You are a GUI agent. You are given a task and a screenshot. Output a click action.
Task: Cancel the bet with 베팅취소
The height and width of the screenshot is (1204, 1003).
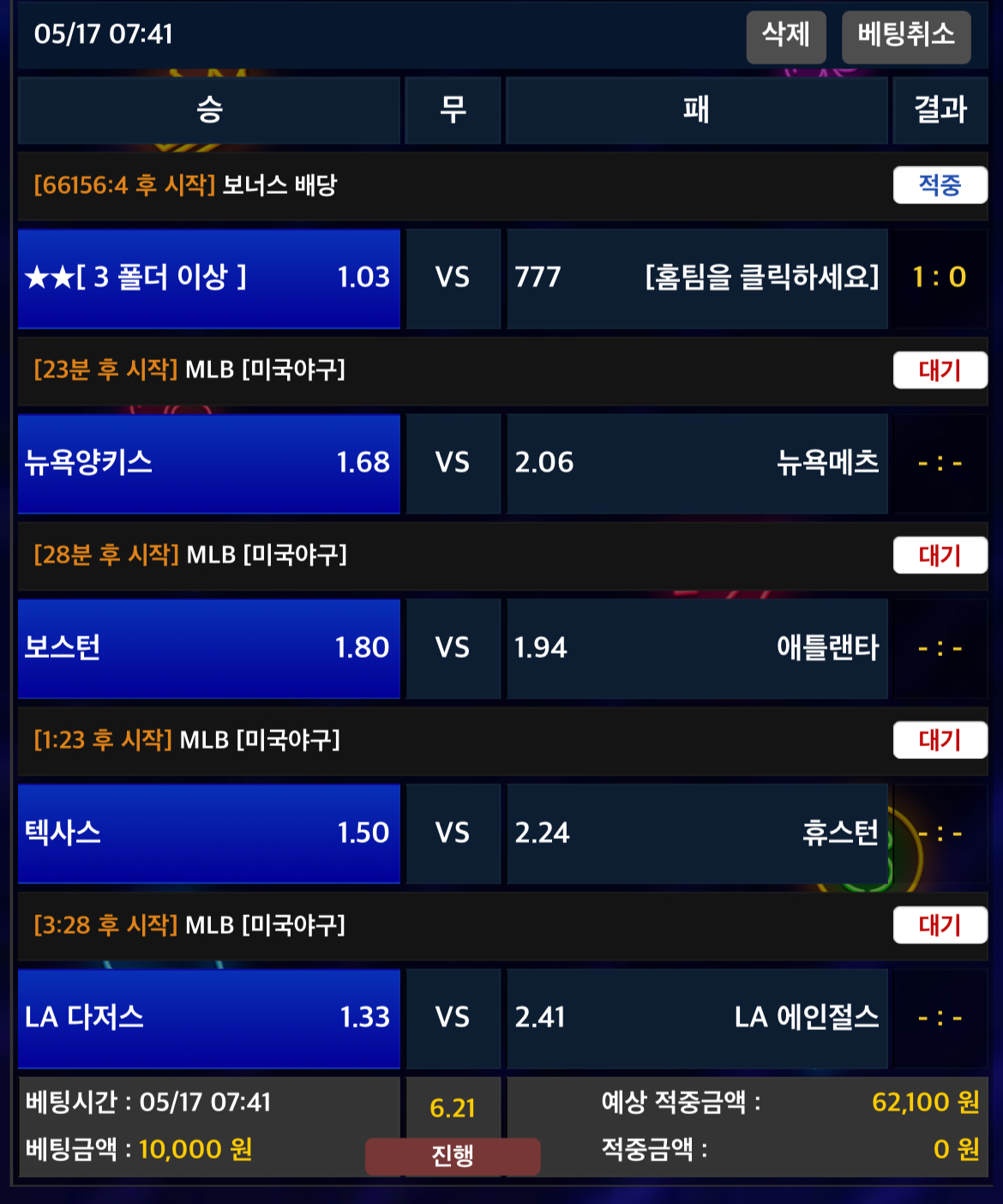[x=906, y=36]
